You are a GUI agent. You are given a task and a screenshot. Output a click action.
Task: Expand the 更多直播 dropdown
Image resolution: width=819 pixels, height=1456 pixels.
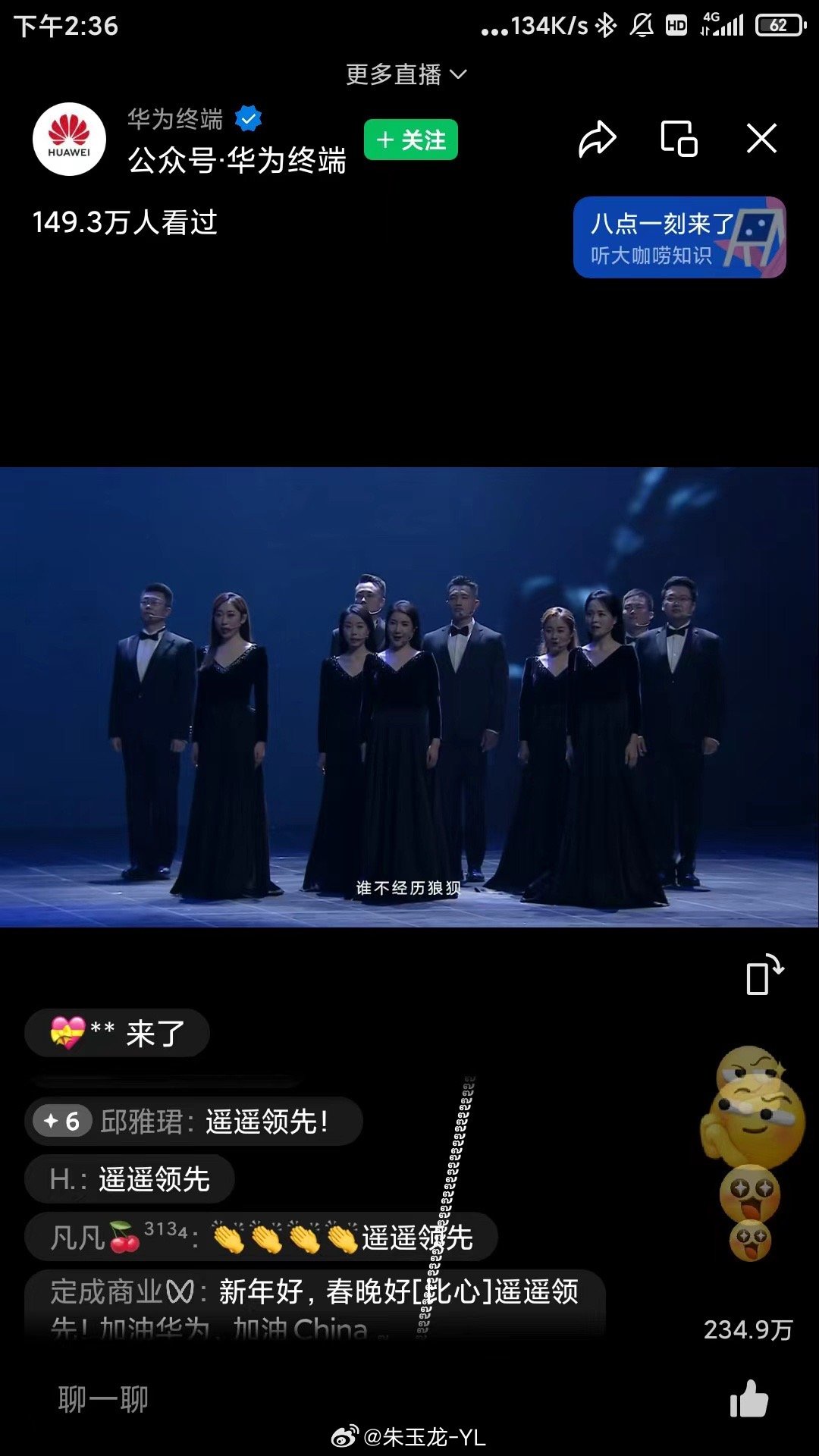pos(406,74)
